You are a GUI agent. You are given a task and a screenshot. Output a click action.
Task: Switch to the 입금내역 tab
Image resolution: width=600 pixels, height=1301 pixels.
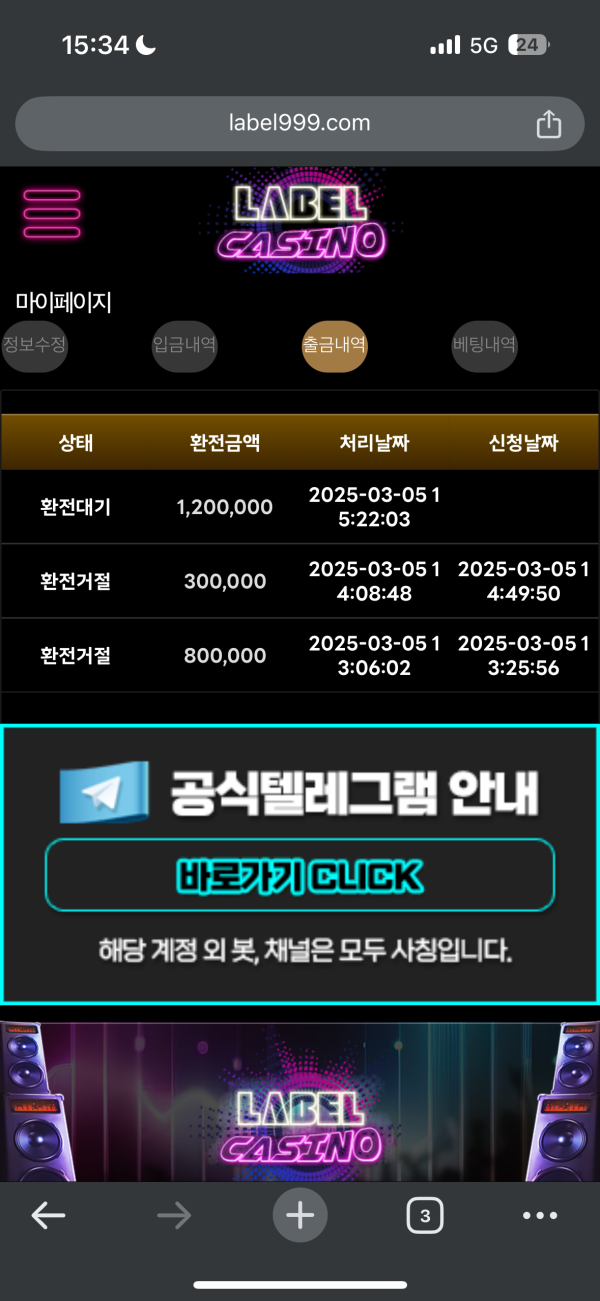[184, 346]
